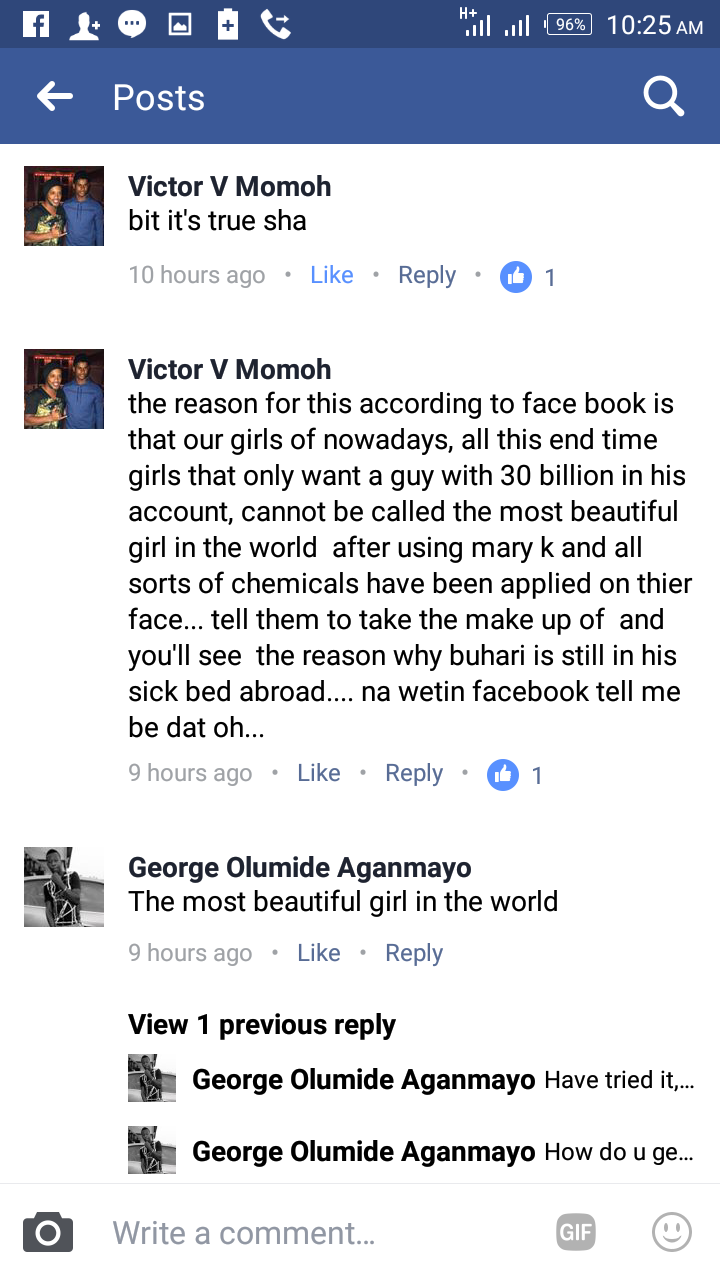The width and height of the screenshot is (720, 1280).
Task: Reply to Victor's "bit it's true sha" comment
Action: click(426, 275)
